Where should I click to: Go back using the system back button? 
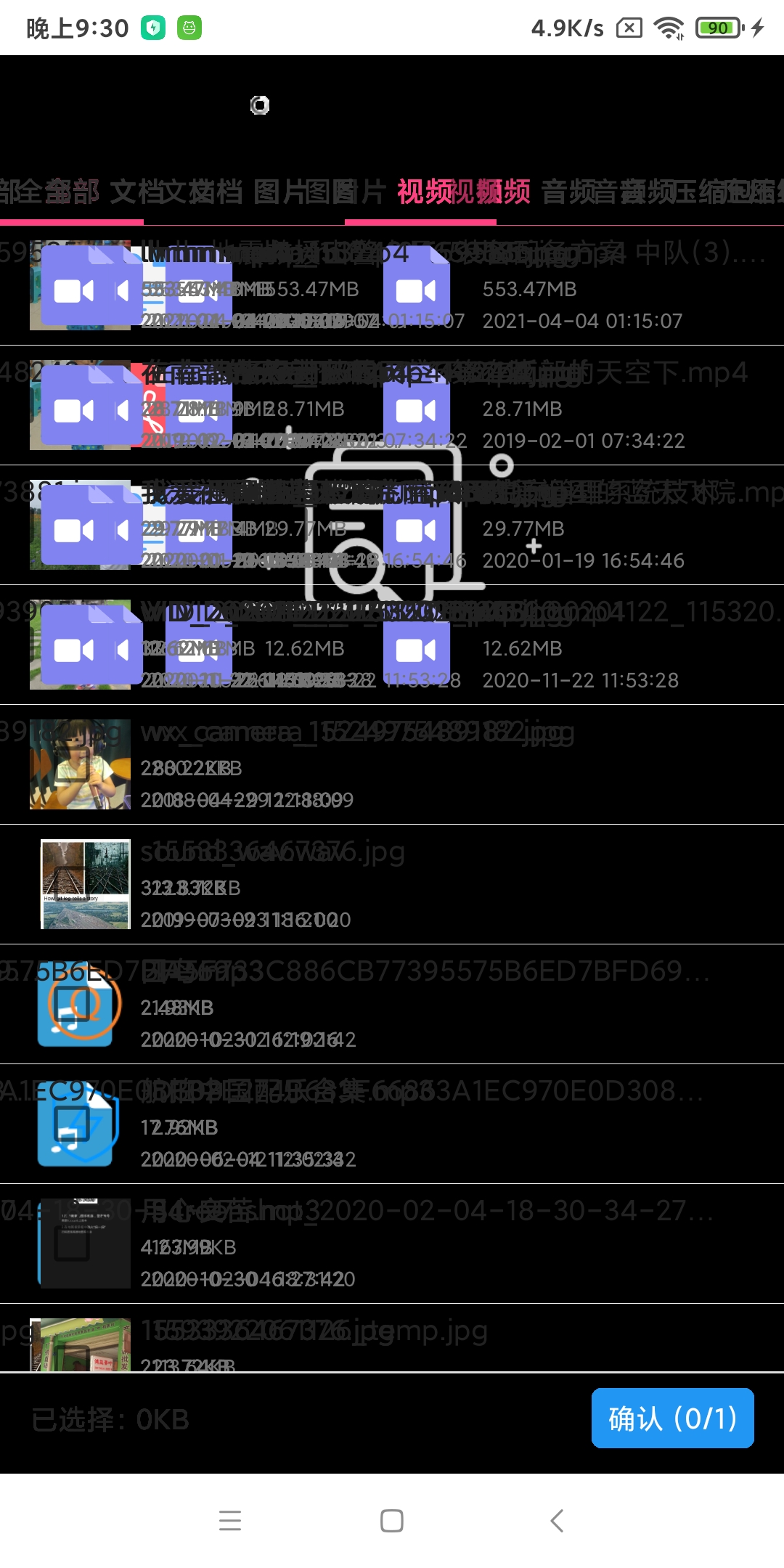[557, 1520]
